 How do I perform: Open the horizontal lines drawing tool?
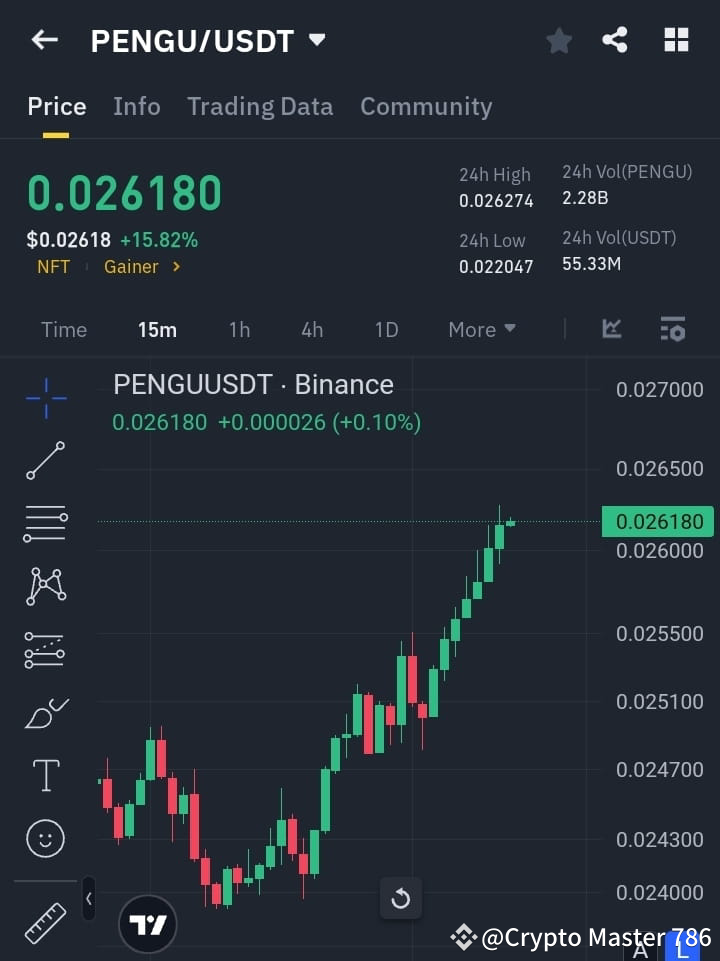pyautogui.click(x=45, y=524)
